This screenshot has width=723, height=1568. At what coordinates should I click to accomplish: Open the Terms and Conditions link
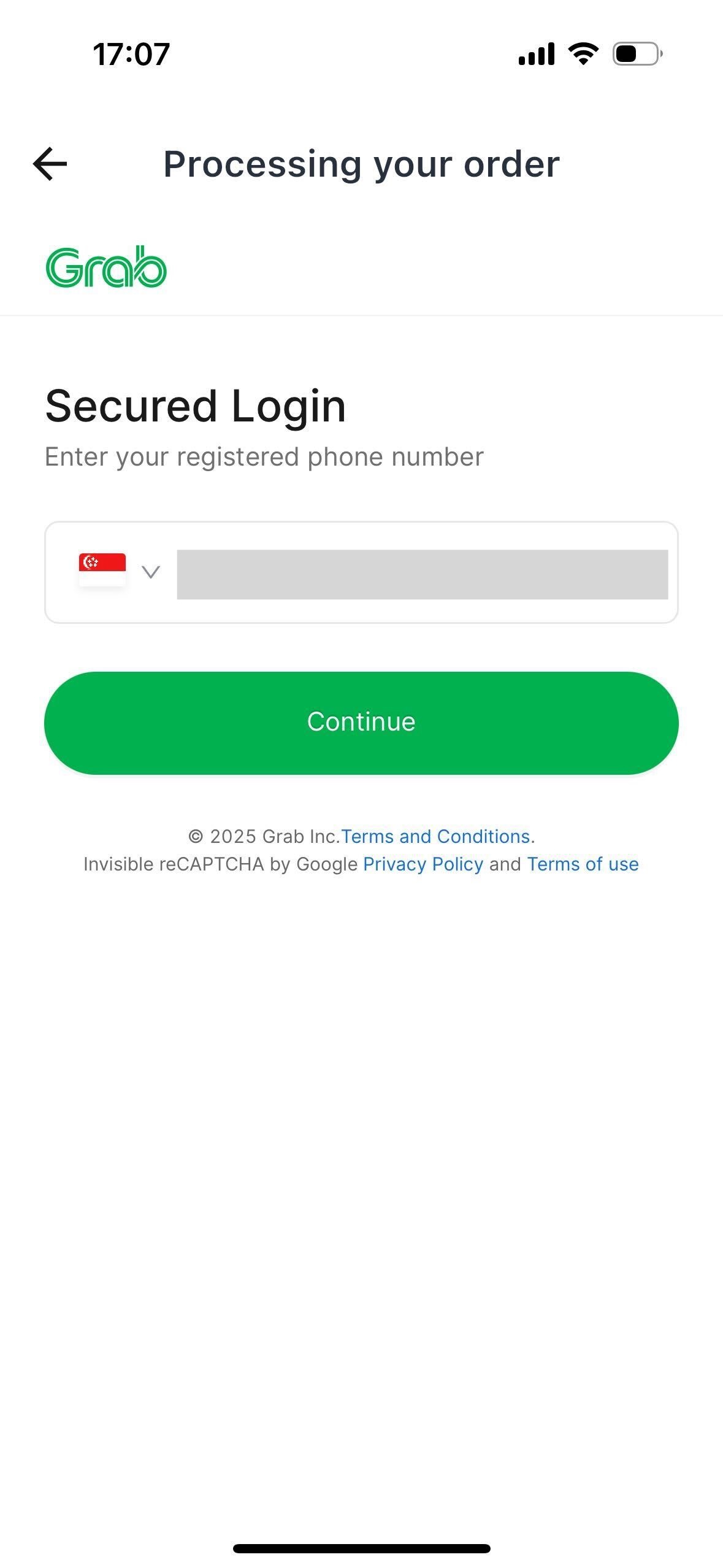435,836
